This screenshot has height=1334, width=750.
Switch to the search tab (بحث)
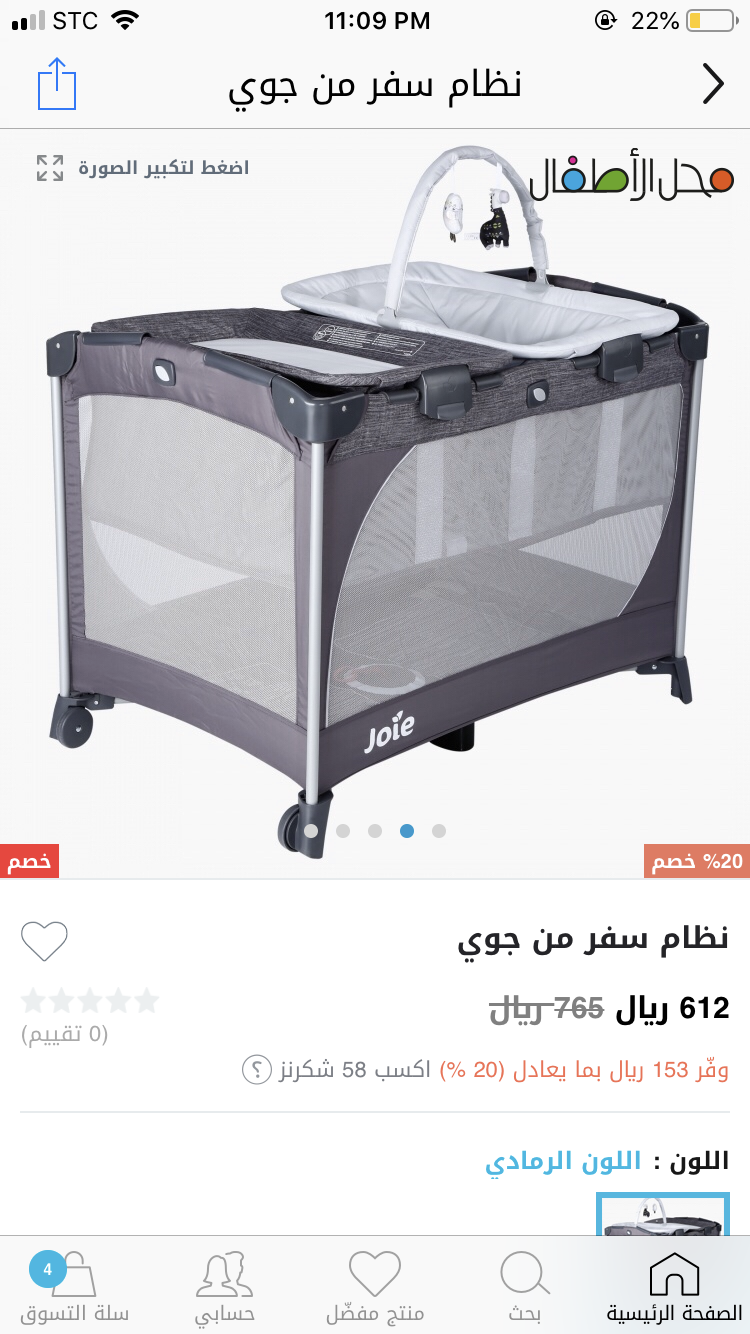[524, 1285]
